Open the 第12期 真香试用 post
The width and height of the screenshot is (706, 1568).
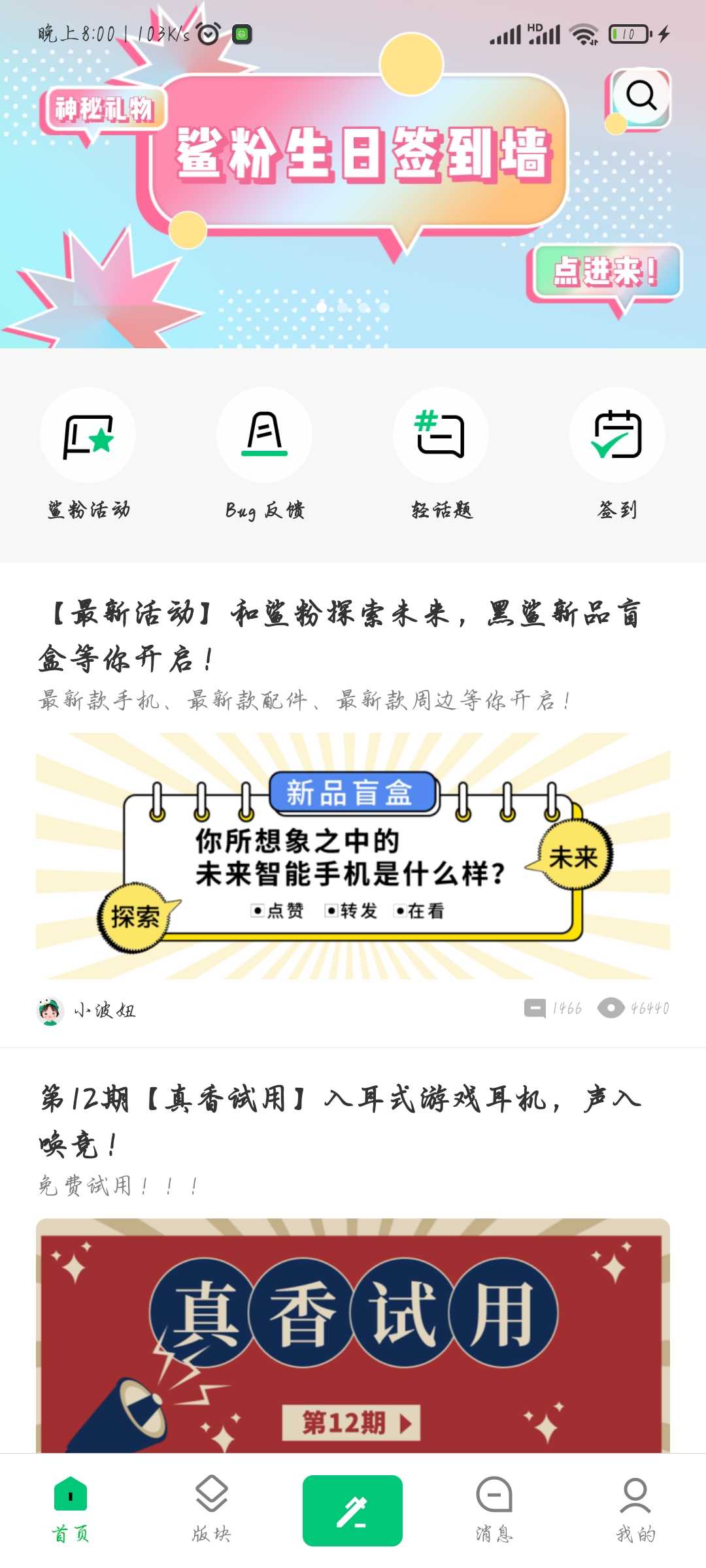340,1120
